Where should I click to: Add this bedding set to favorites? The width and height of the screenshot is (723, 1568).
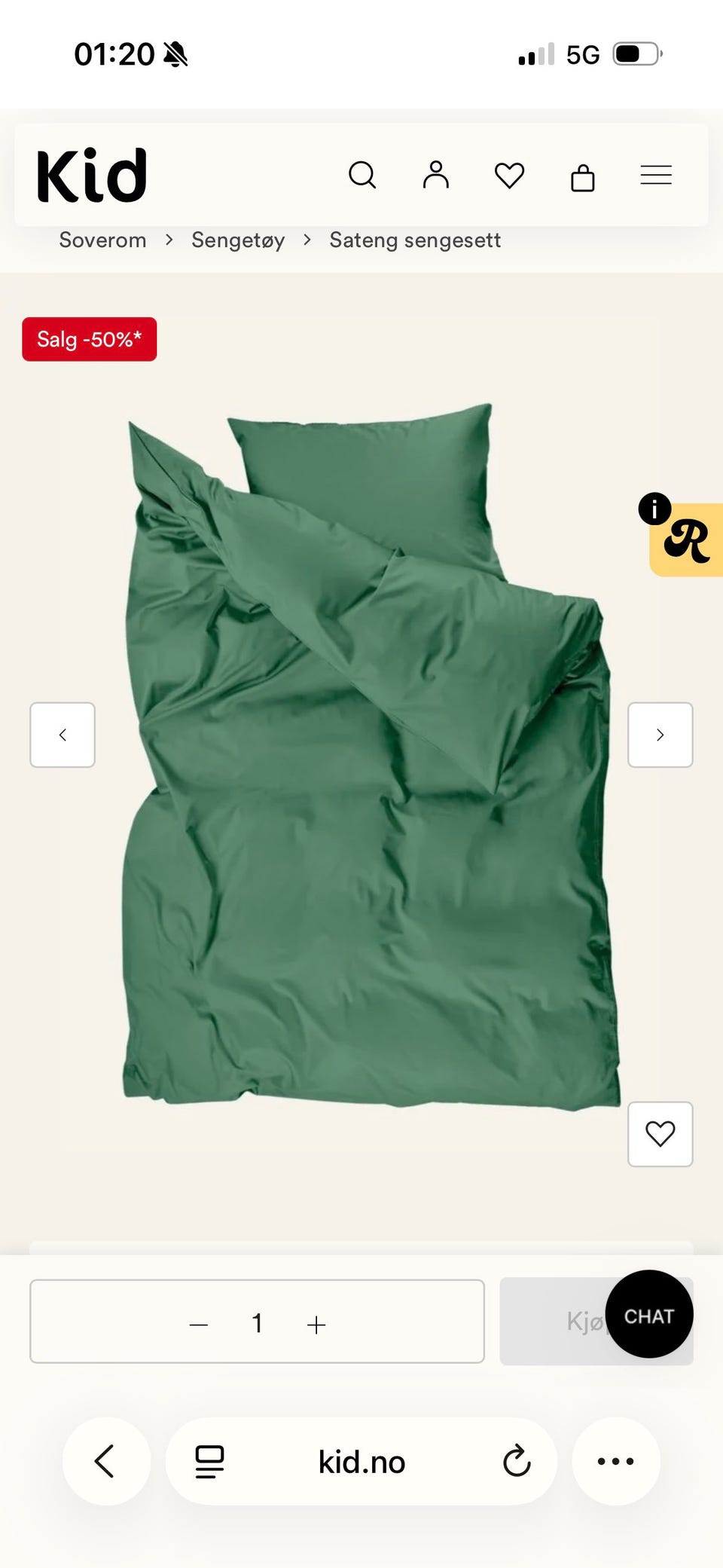tap(660, 1134)
